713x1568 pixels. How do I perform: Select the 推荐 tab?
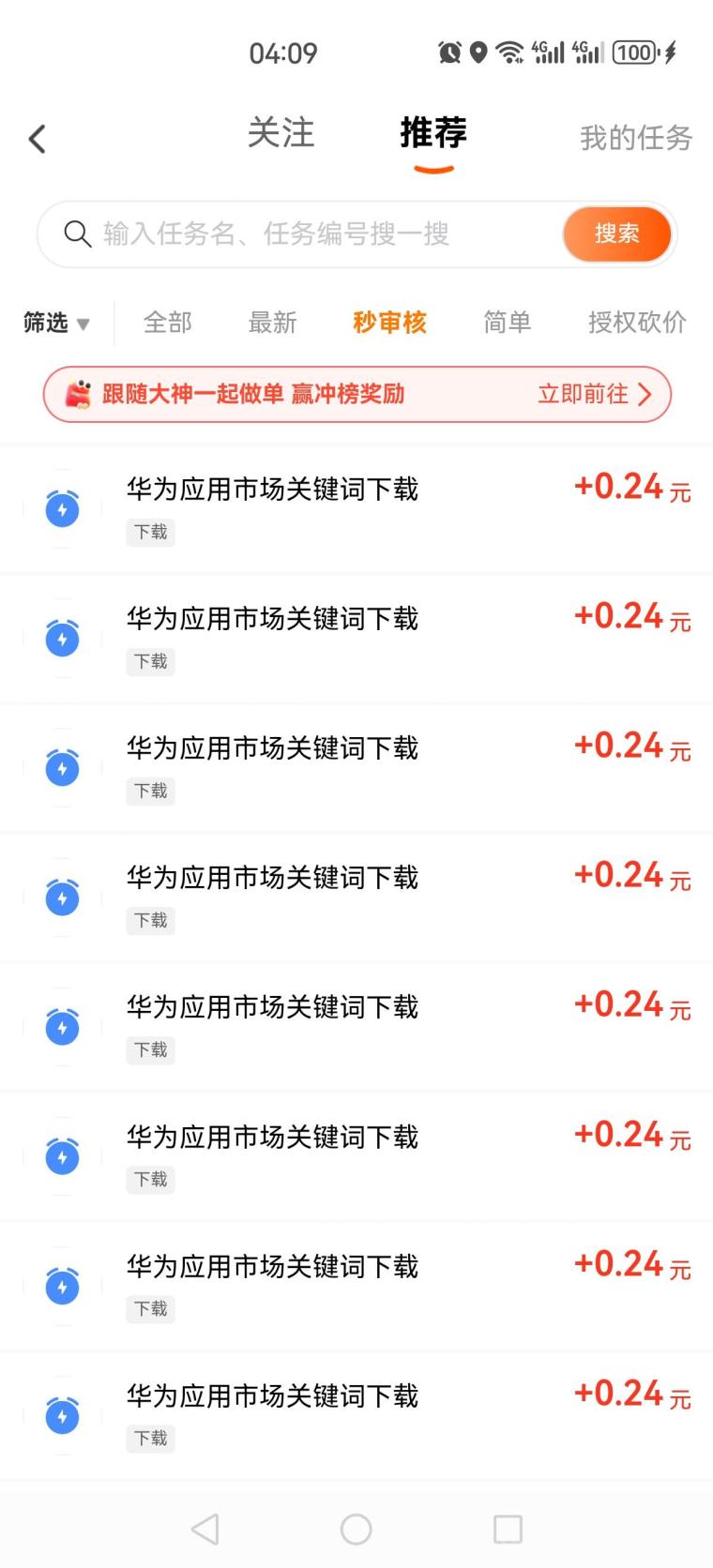click(x=432, y=134)
